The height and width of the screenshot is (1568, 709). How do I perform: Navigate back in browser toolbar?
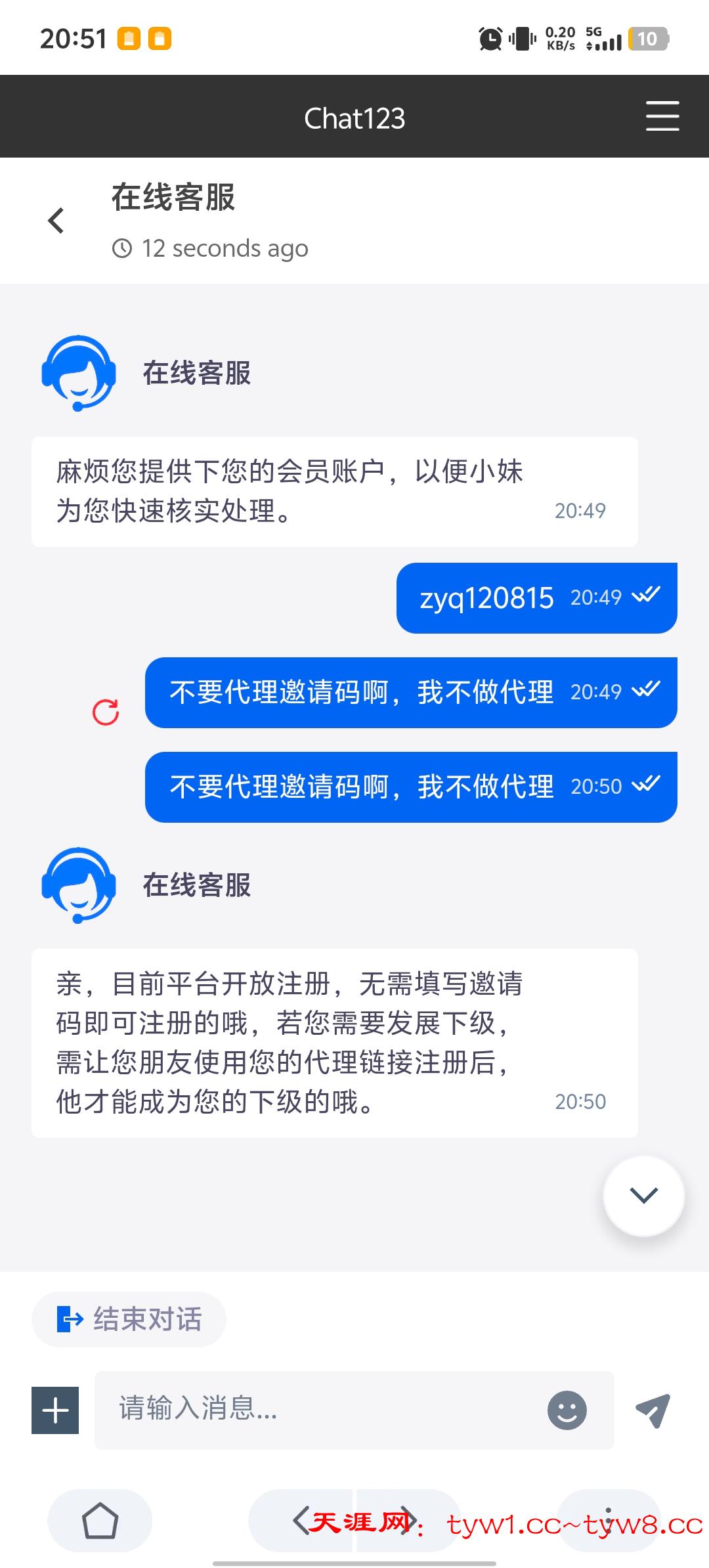(x=301, y=1521)
